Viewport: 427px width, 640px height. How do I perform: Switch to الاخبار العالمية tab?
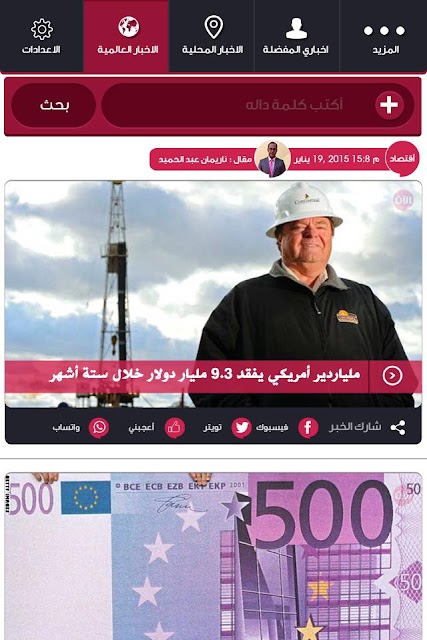(x=126, y=36)
